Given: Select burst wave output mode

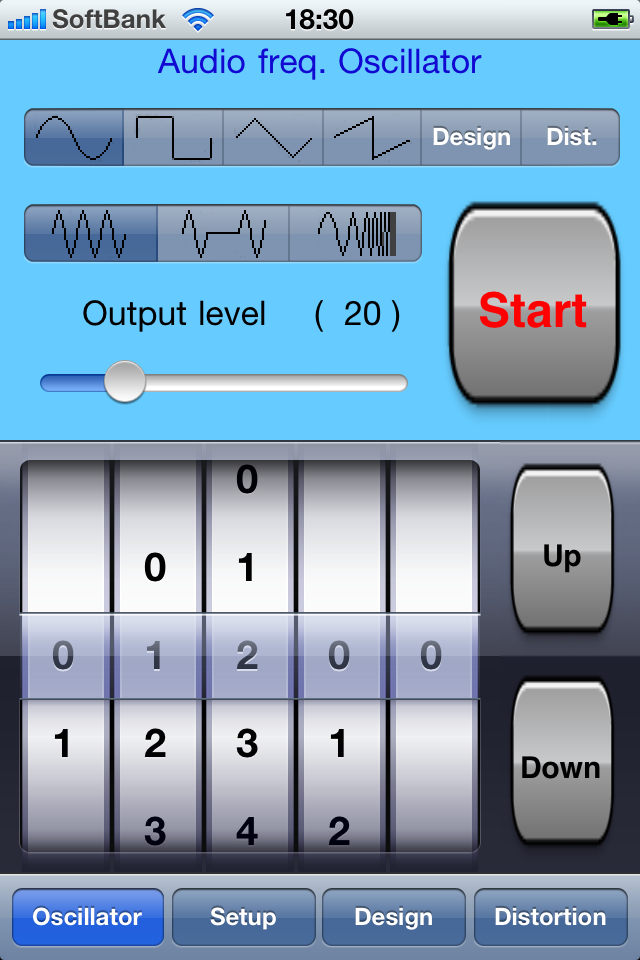Looking at the screenshot, I should (x=223, y=233).
